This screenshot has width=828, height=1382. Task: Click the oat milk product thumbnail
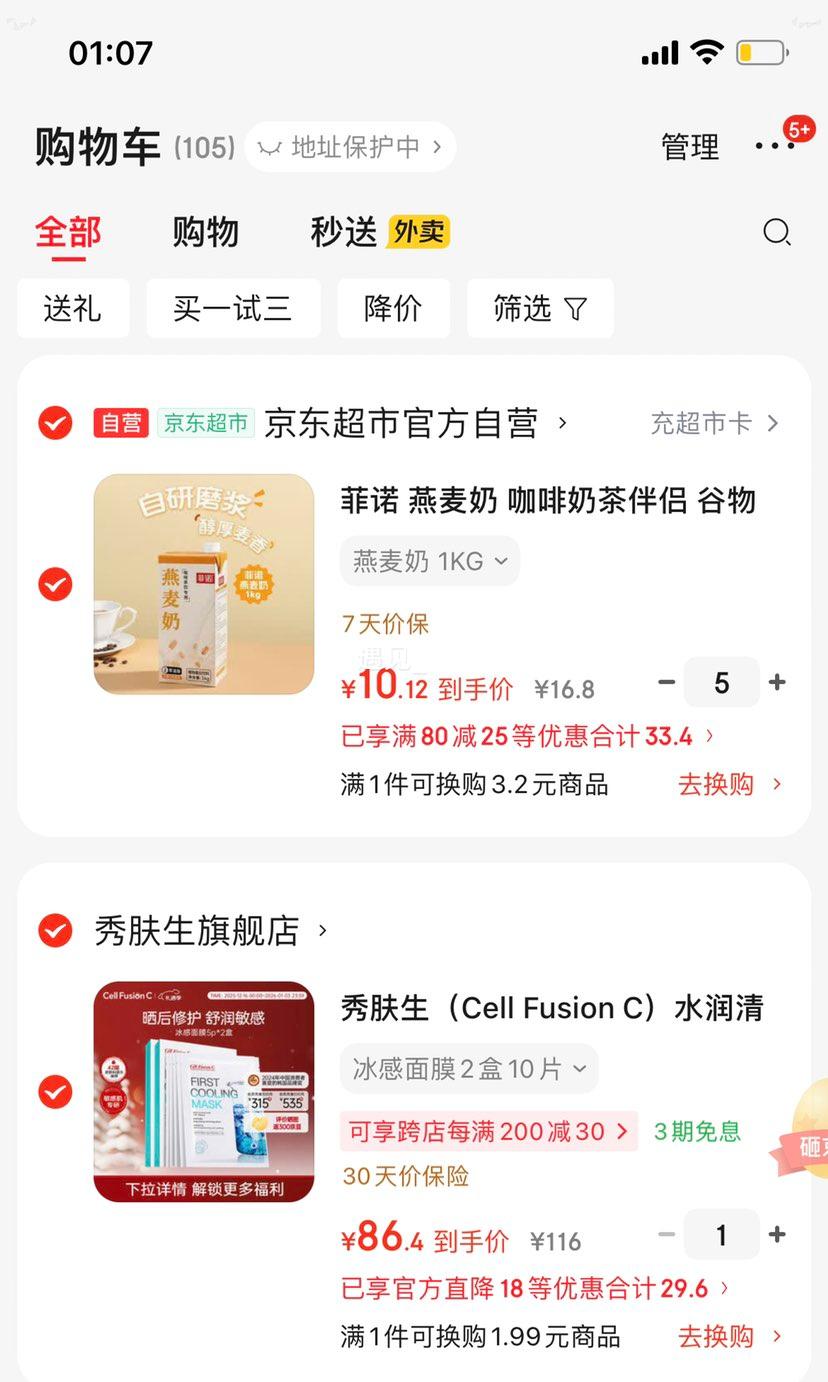click(x=203, y=583)
